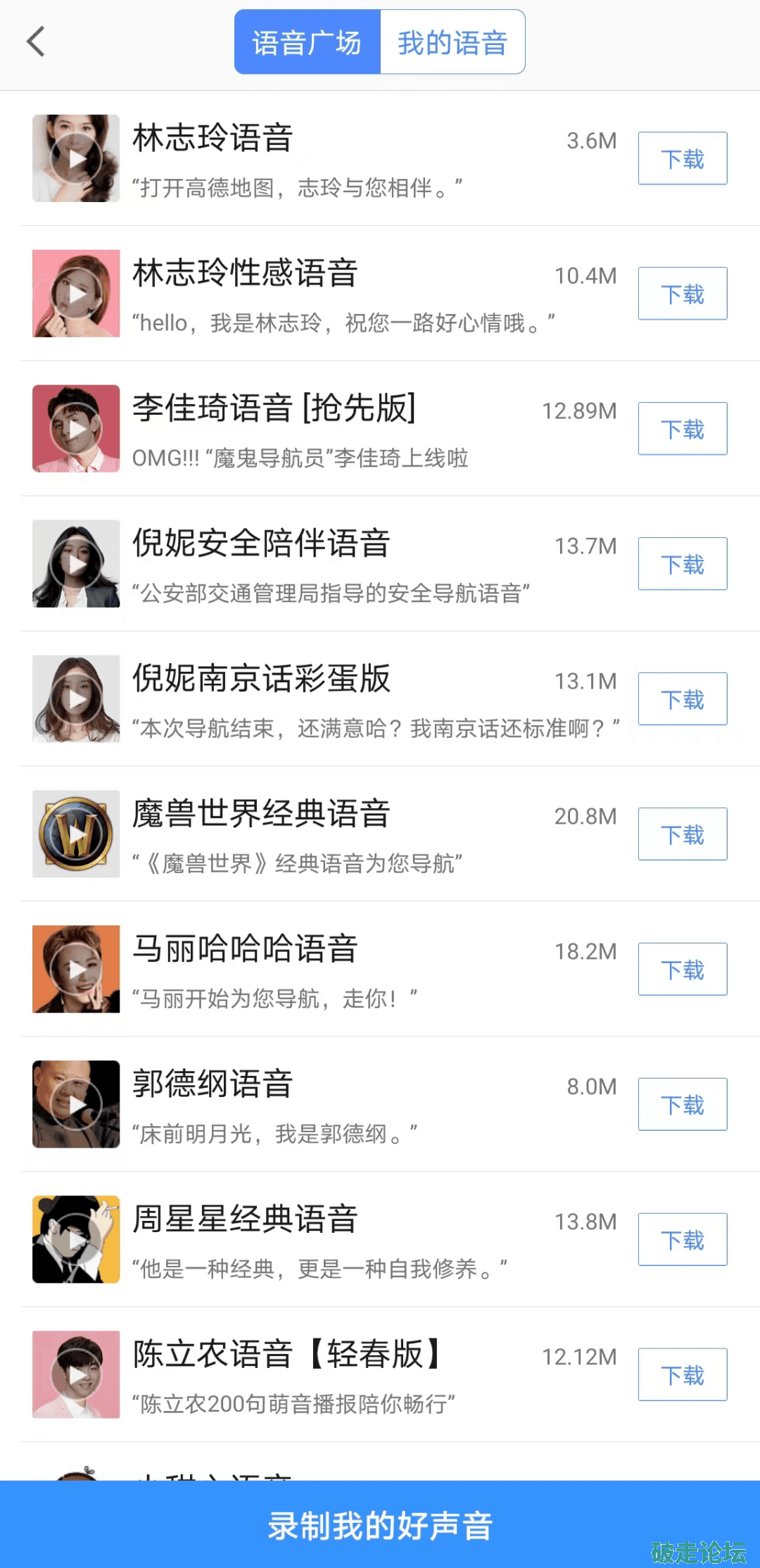Switch to the 我的语音 tab
Viewport: 760px width, 1568px height.
tap(452, 42)
